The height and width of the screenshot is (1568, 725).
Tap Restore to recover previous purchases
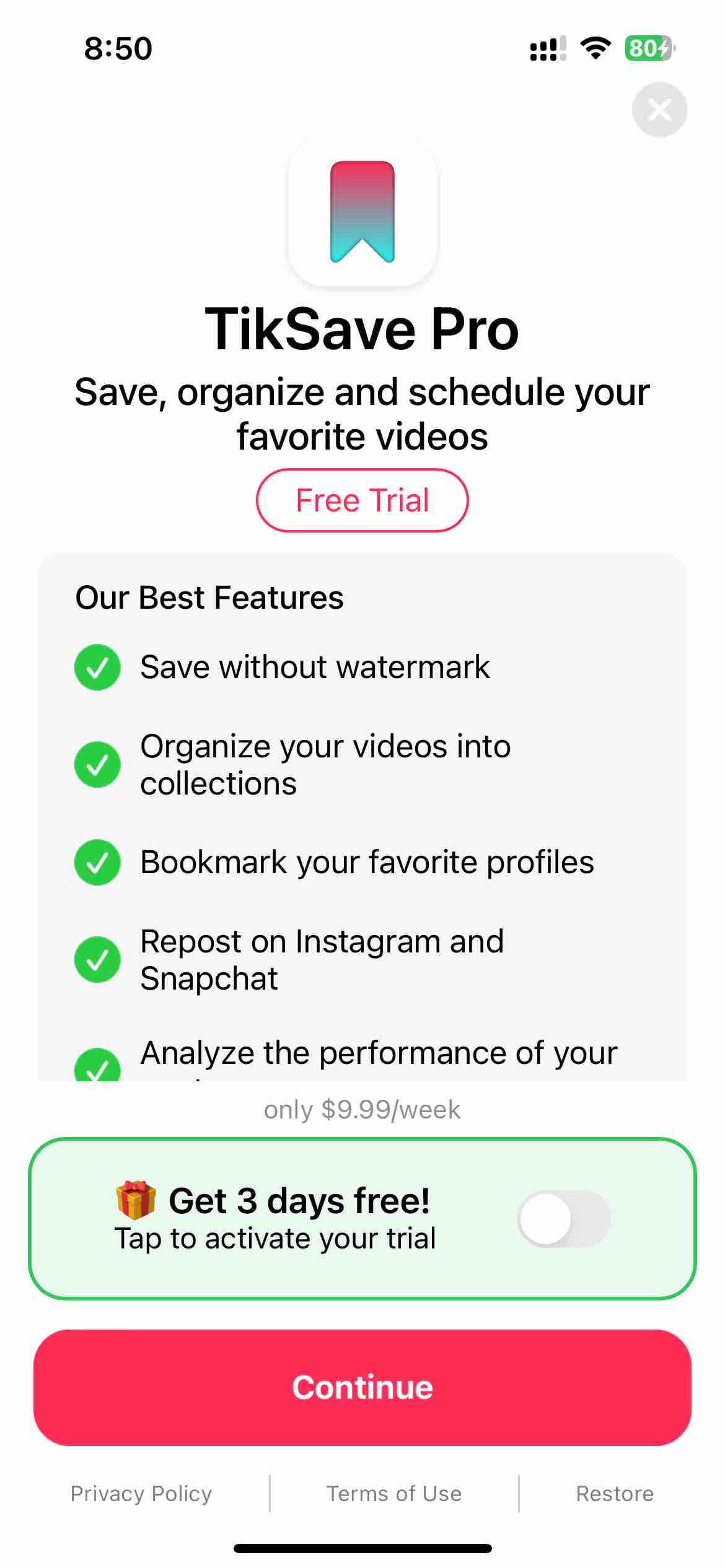coord(613,1494)
